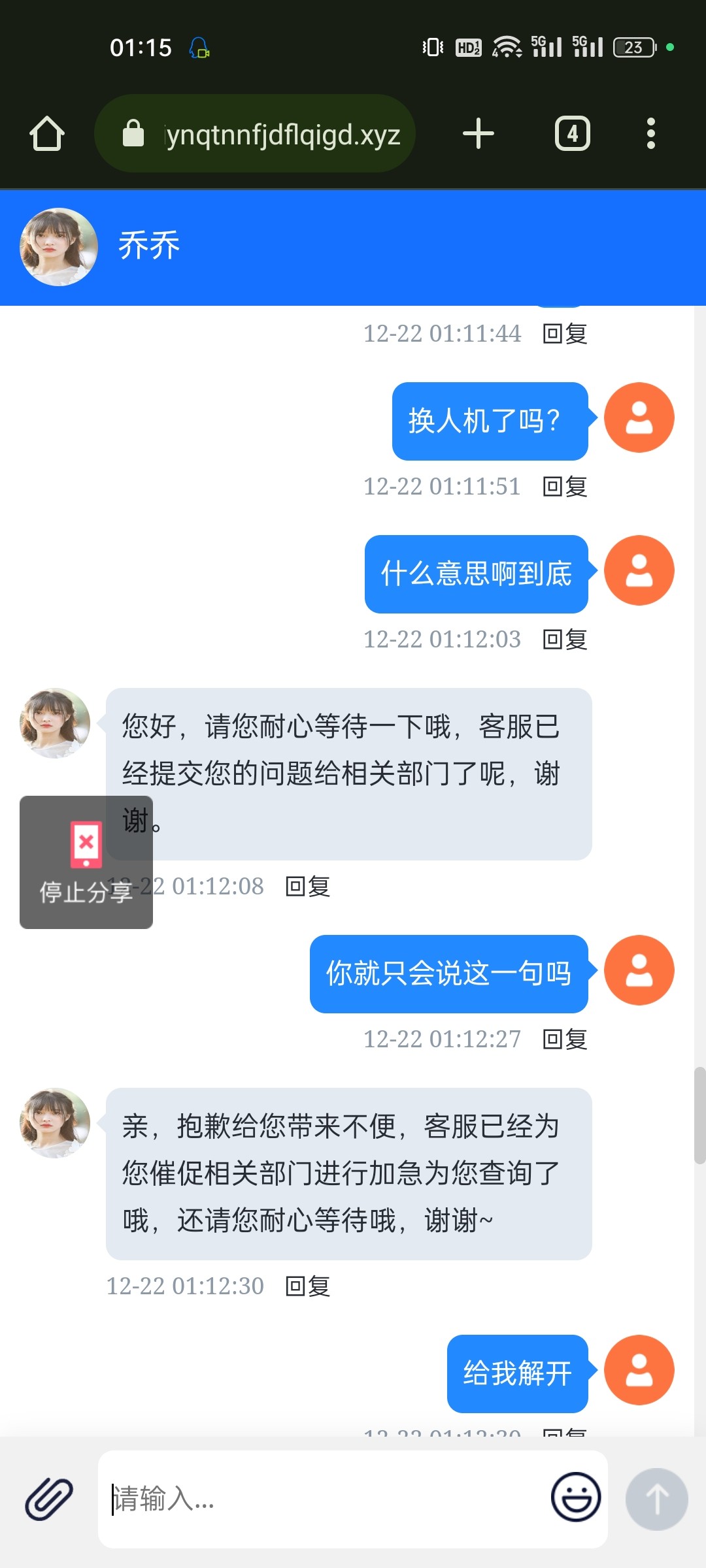This screenshot has height=1568, width=706.
Task: Tap 回复 under the 01:12:08 message
Action: click(308, 887)
